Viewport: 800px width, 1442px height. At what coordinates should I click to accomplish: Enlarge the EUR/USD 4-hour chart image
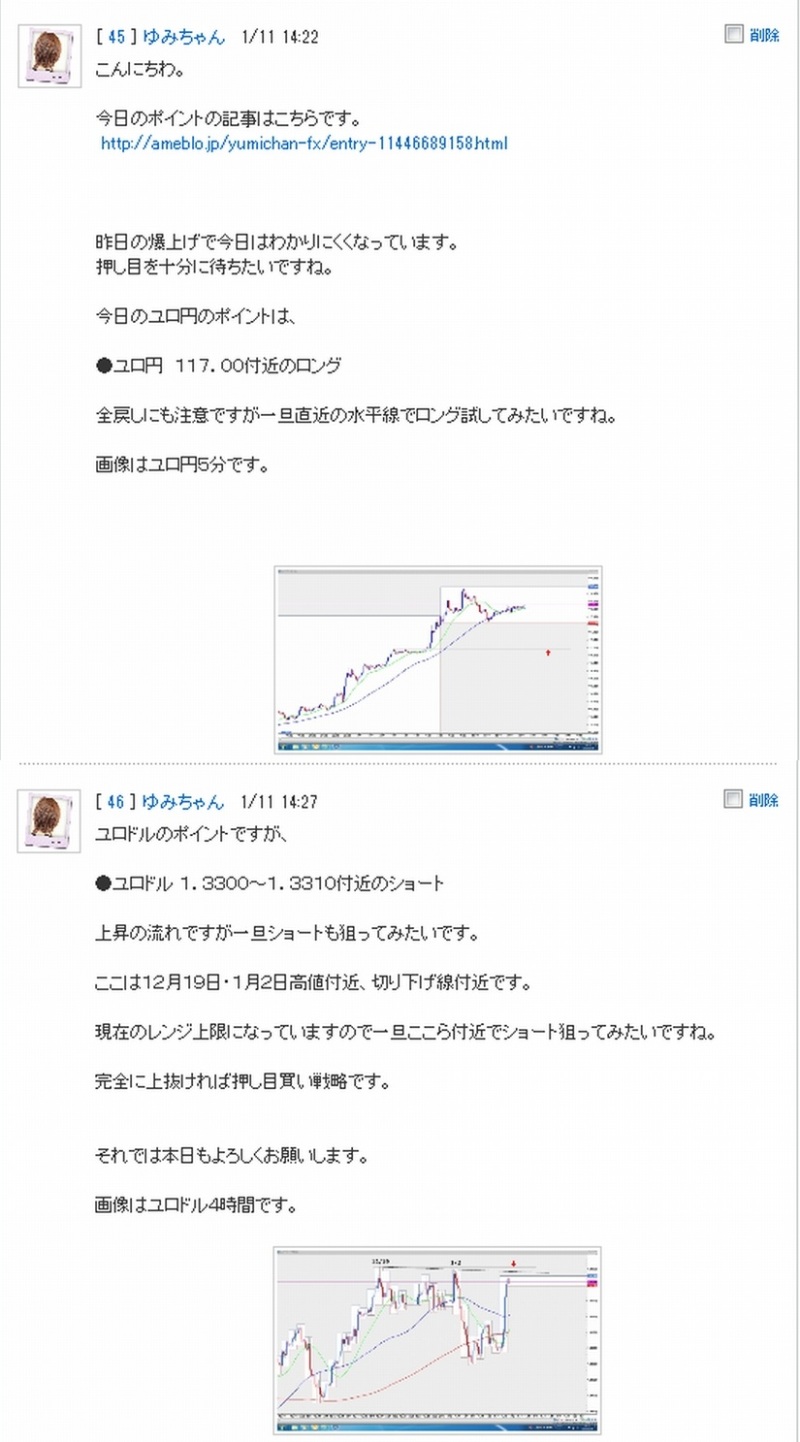click(438, 1340)
